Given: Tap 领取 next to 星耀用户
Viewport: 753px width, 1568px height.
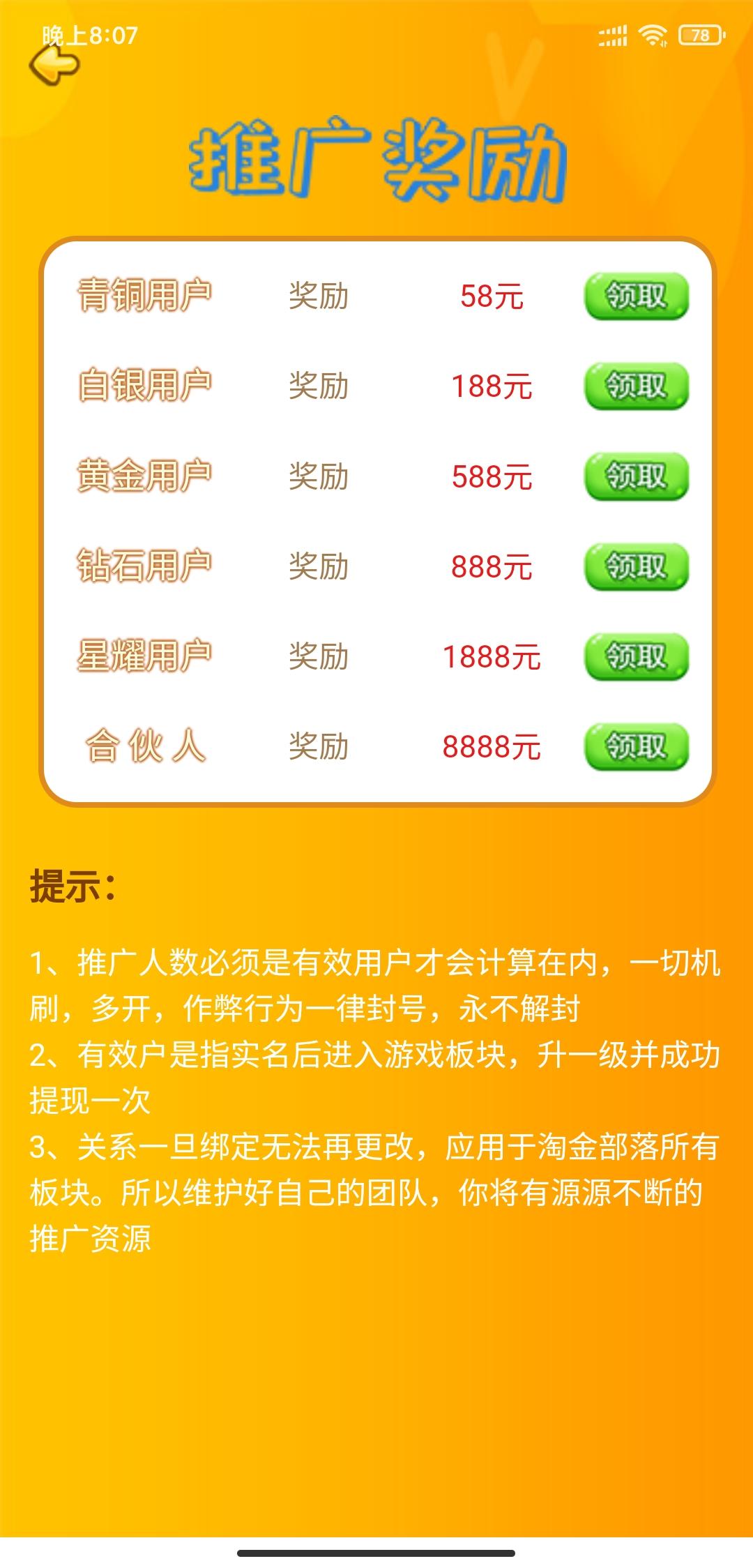Looking at the screenshot, I should [636, 656].
